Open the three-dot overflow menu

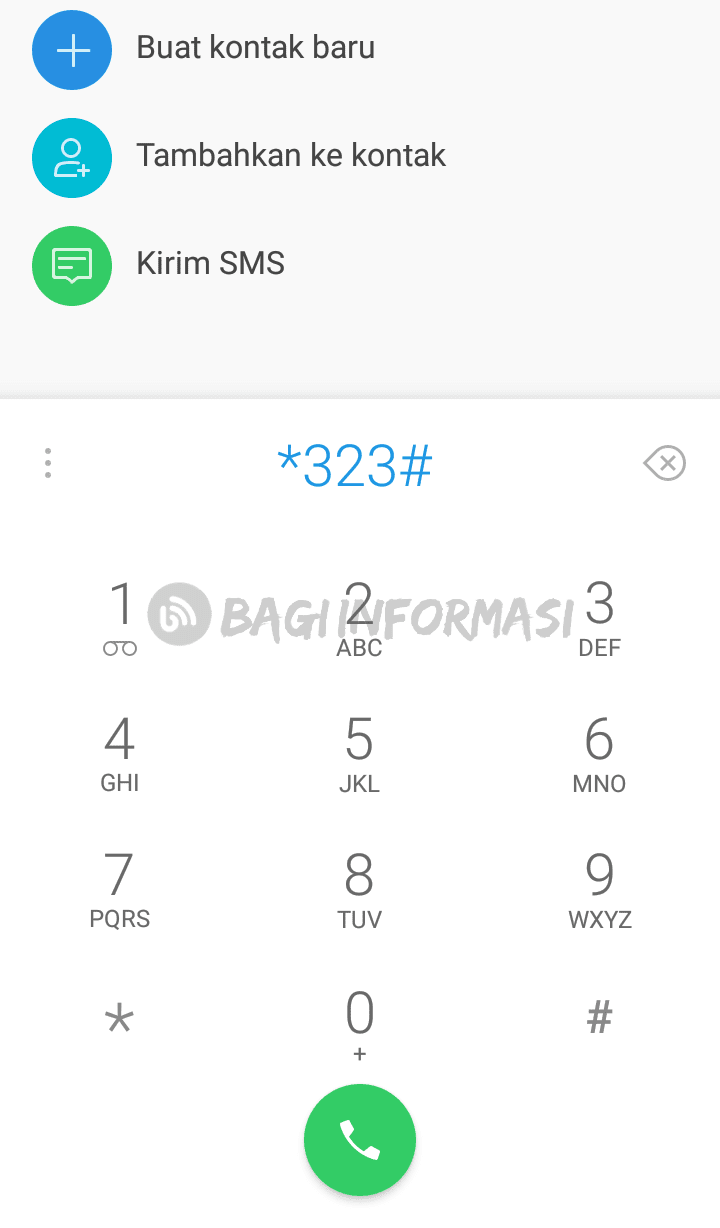click(48, 463)
